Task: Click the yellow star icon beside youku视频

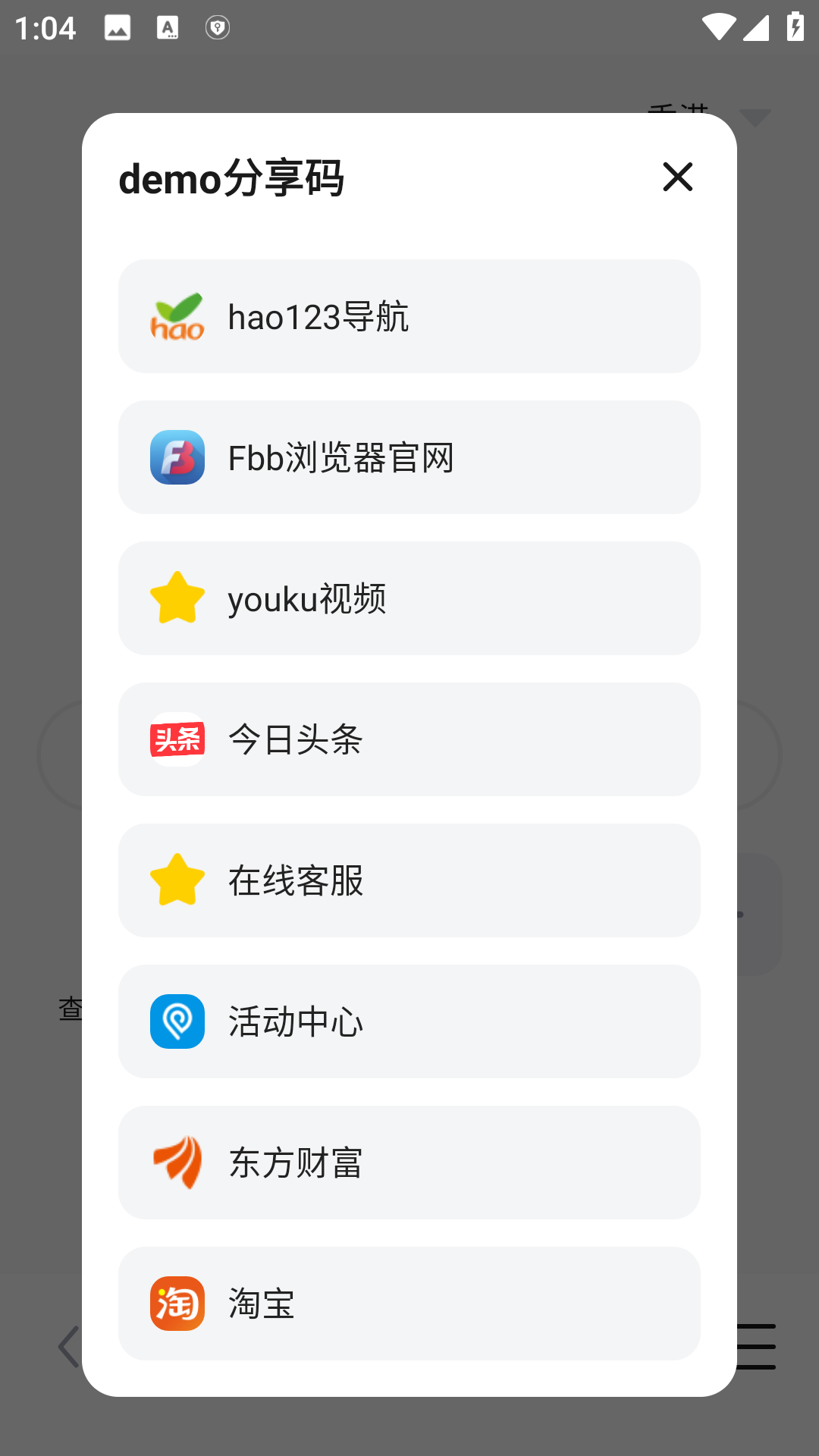Action: pyautogui.click(x=177, y=598)
